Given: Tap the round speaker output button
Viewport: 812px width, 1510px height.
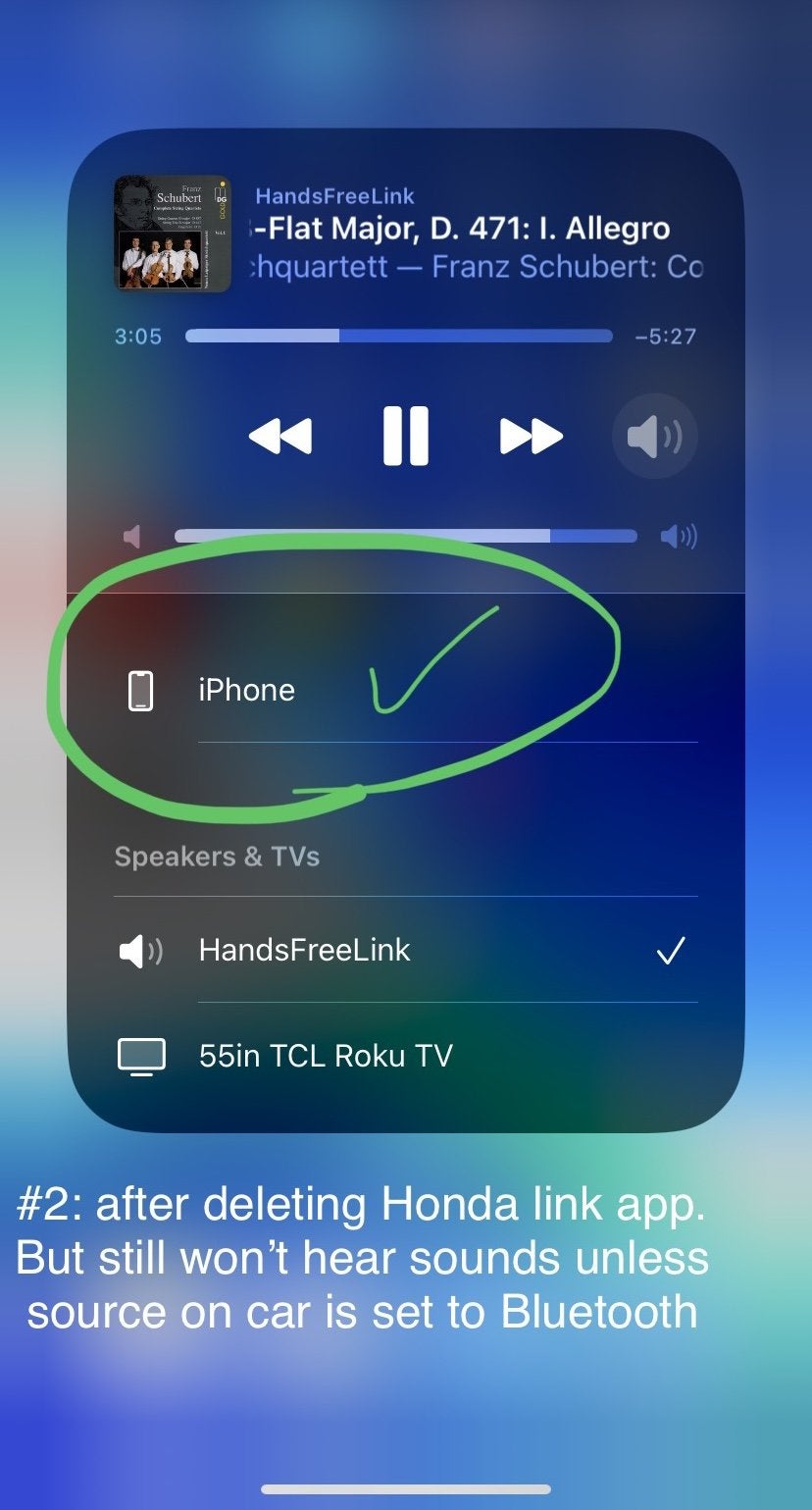Looking at the screenshot, I should coord(655,437).
